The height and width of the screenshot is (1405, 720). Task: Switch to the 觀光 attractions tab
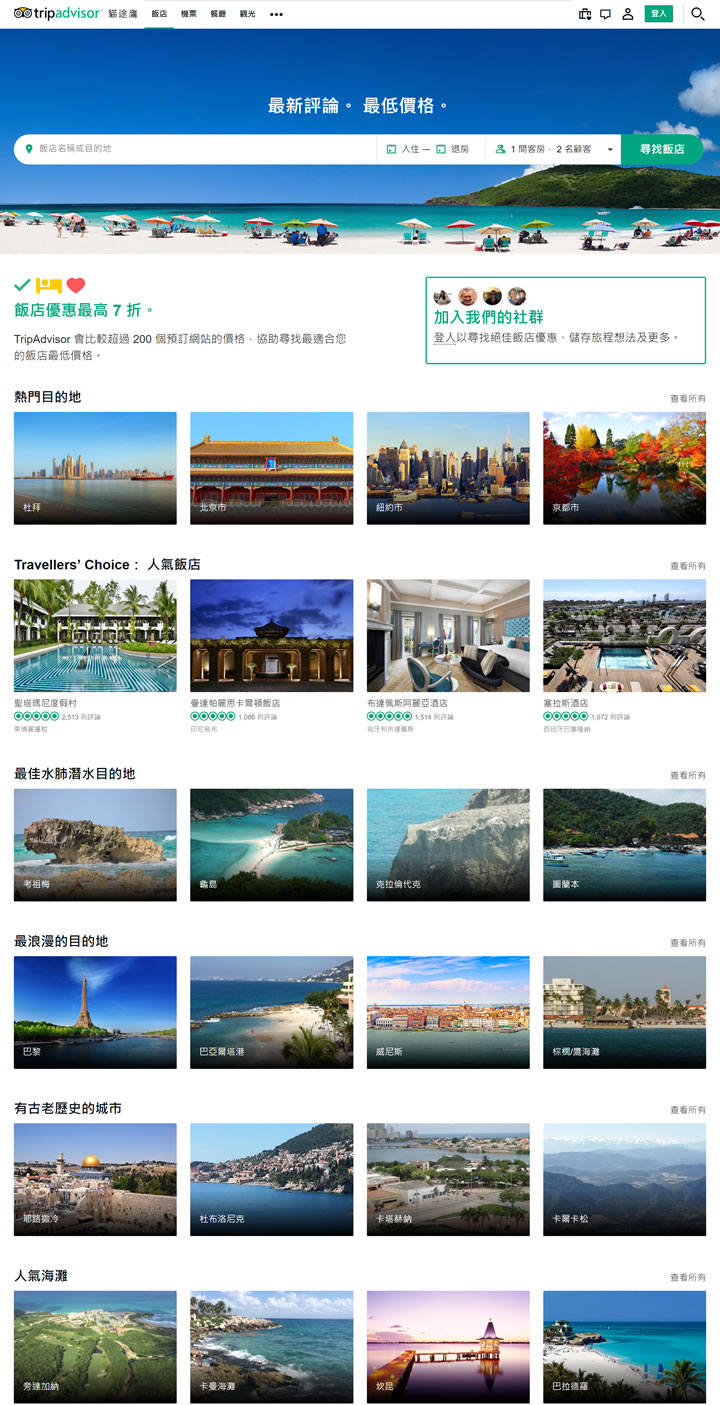coord(247,14)
